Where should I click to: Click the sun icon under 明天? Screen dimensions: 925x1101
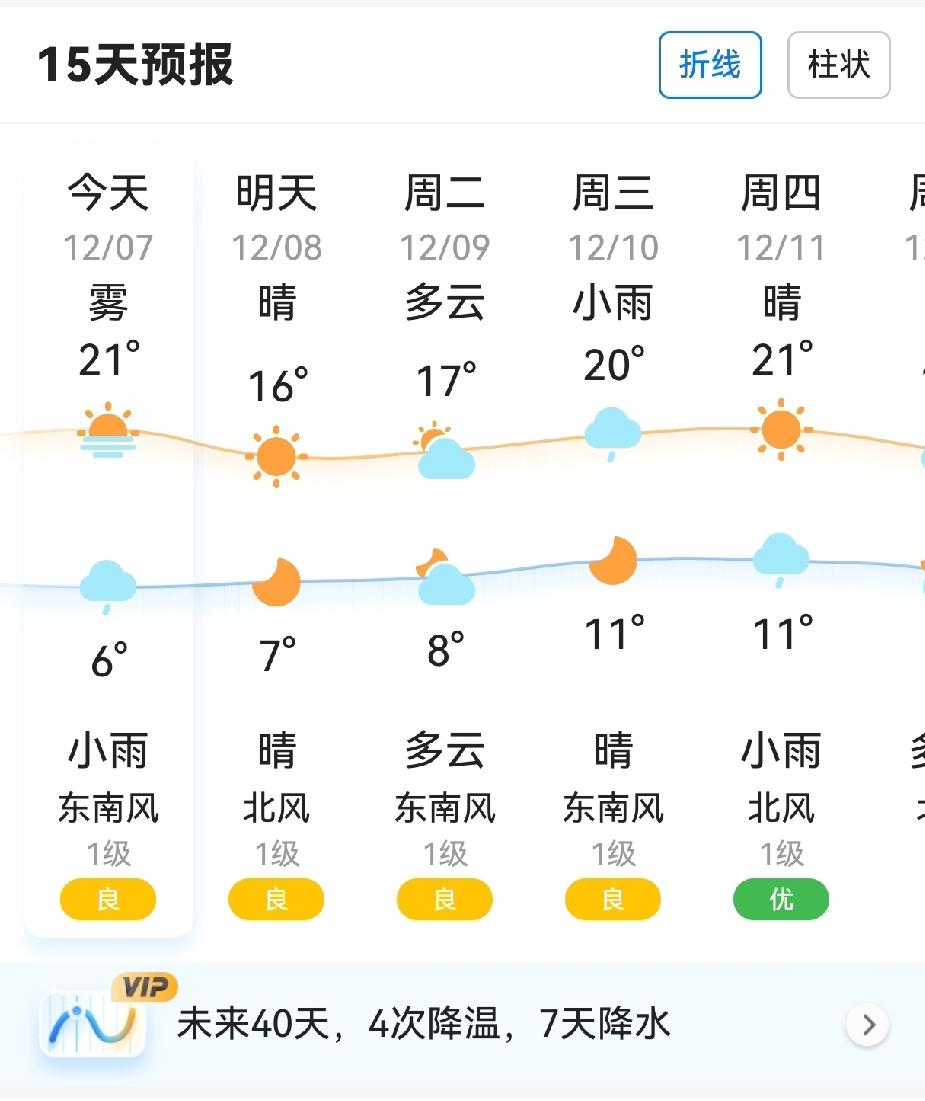tap(276, 458)
